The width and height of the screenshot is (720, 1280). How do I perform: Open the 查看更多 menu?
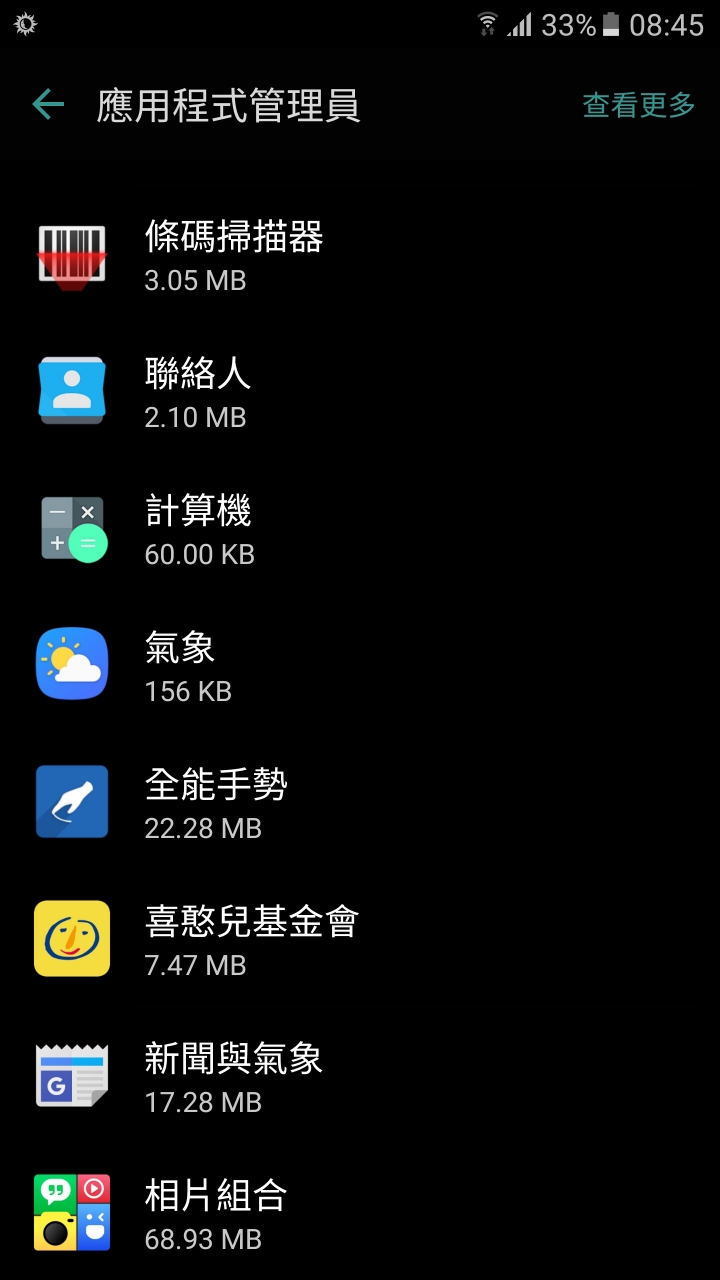click(638, 105)
